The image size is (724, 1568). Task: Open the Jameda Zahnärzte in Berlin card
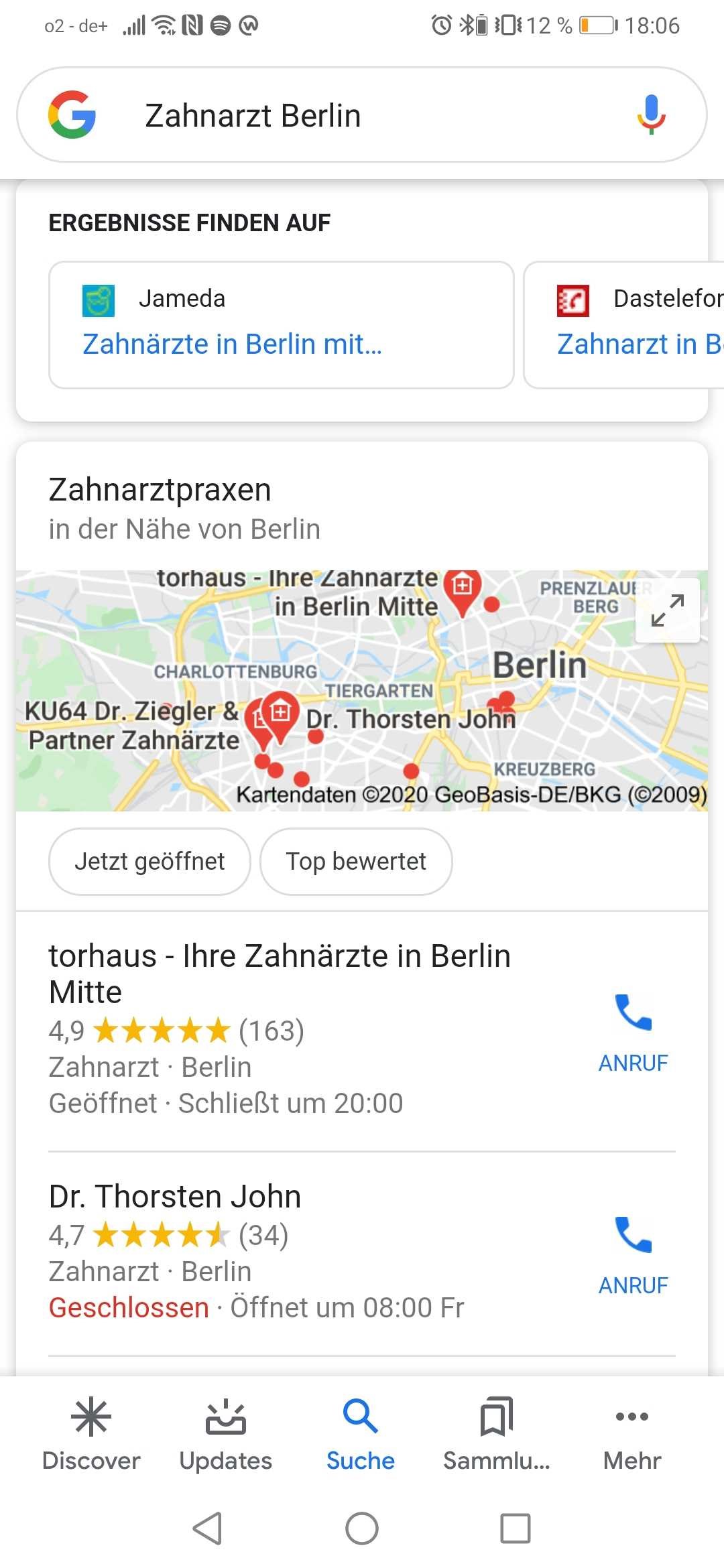coord(281,325)
